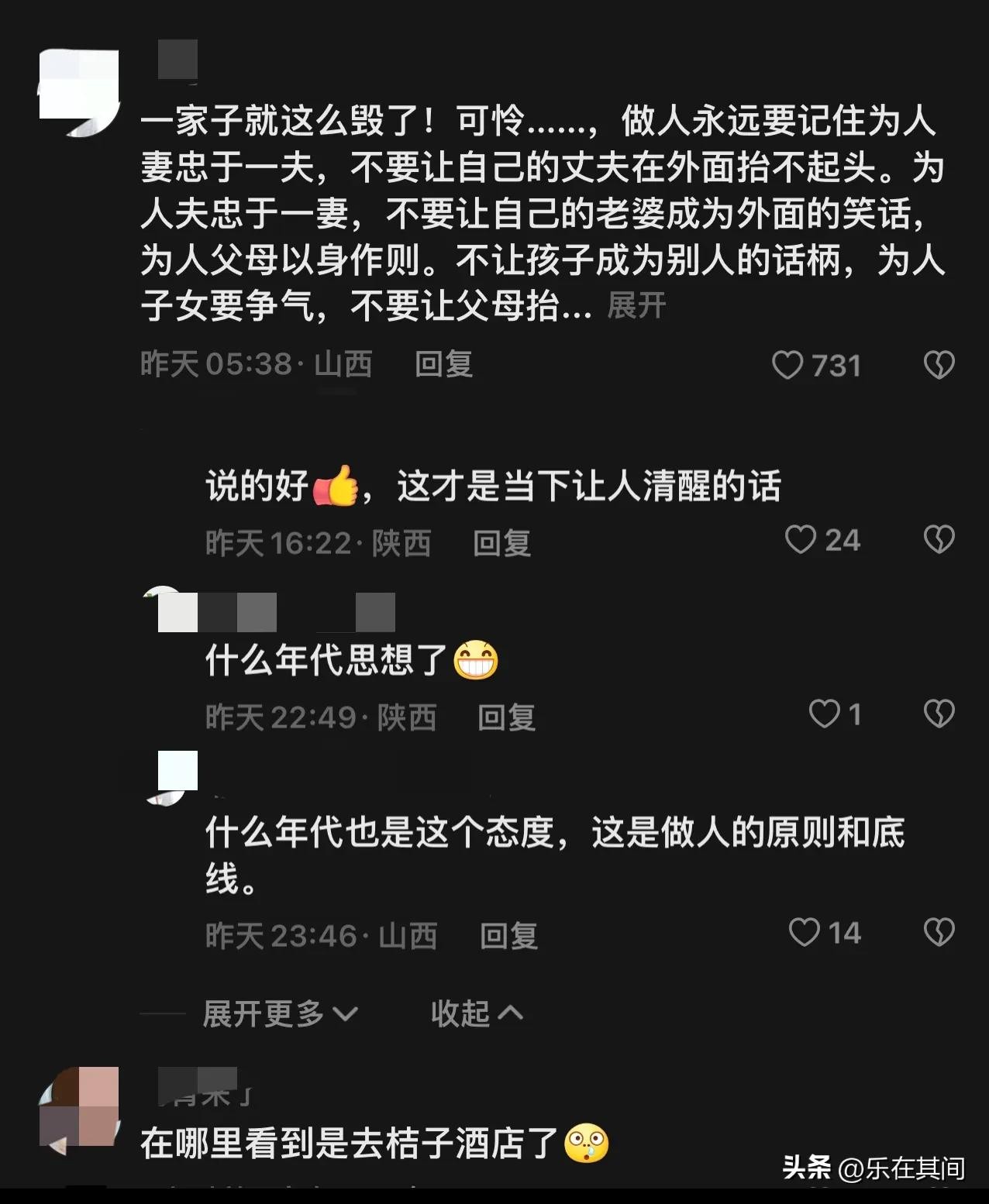Dislike the comment posted at 05:38
The image size is (989, 1204).
pos(939,365)
